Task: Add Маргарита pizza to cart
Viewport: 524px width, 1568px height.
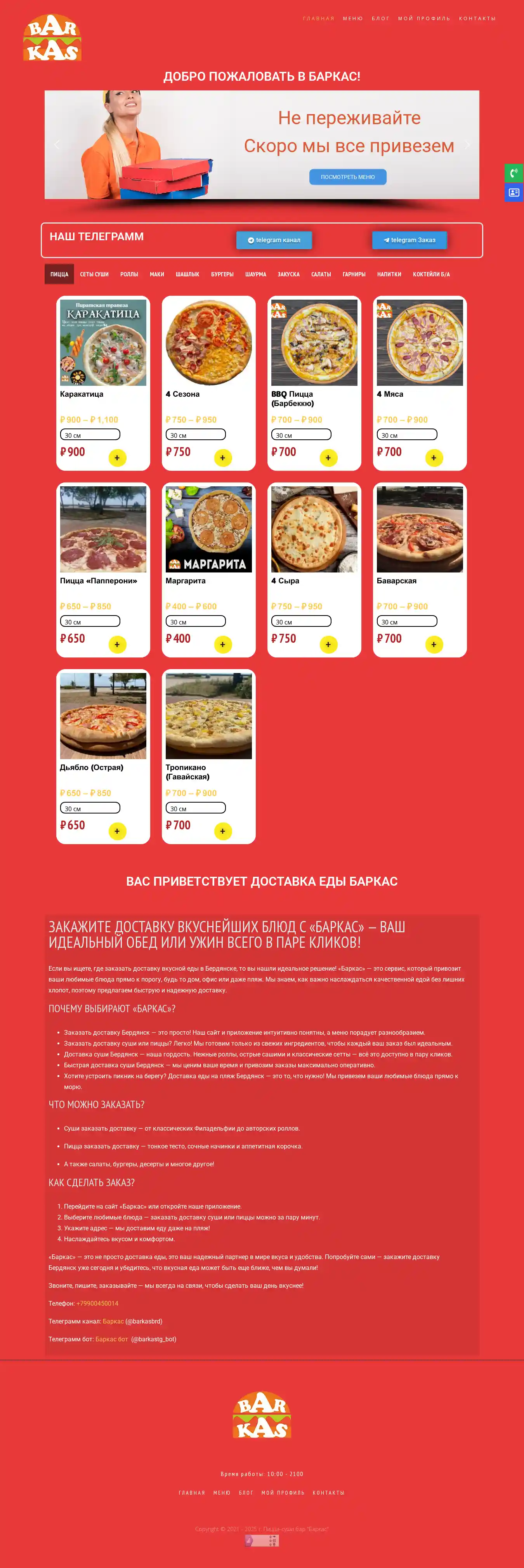Action: pos(223,645)
